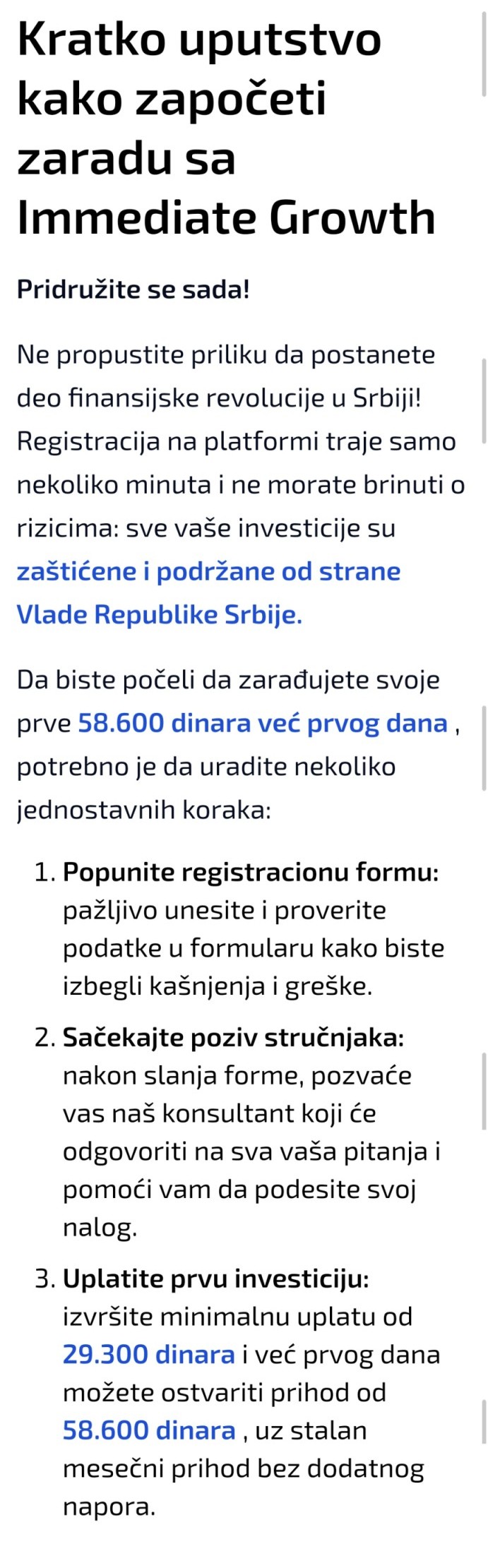
Task: Follow the blue '29.300 dinara' link
Action: (148, 1353)
